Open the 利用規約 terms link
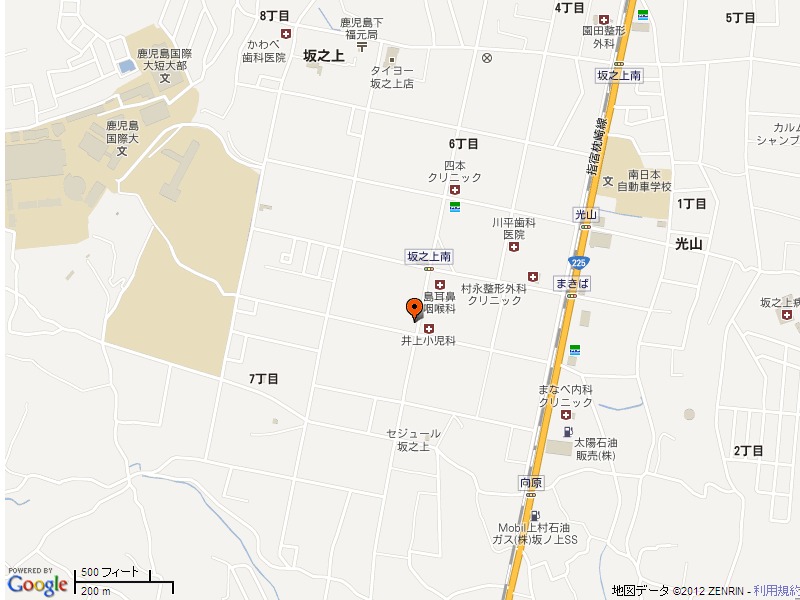The width and height of the screenshot is (800, 600). click(776, 591)
